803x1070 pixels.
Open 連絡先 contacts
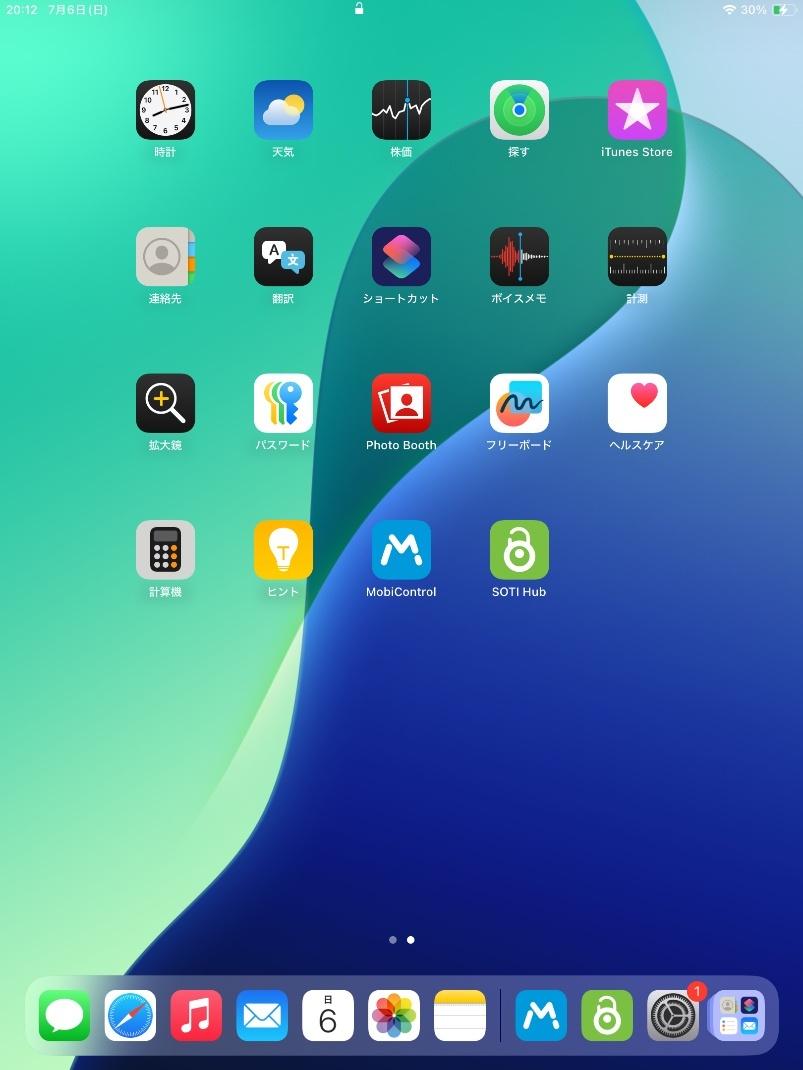165,257
